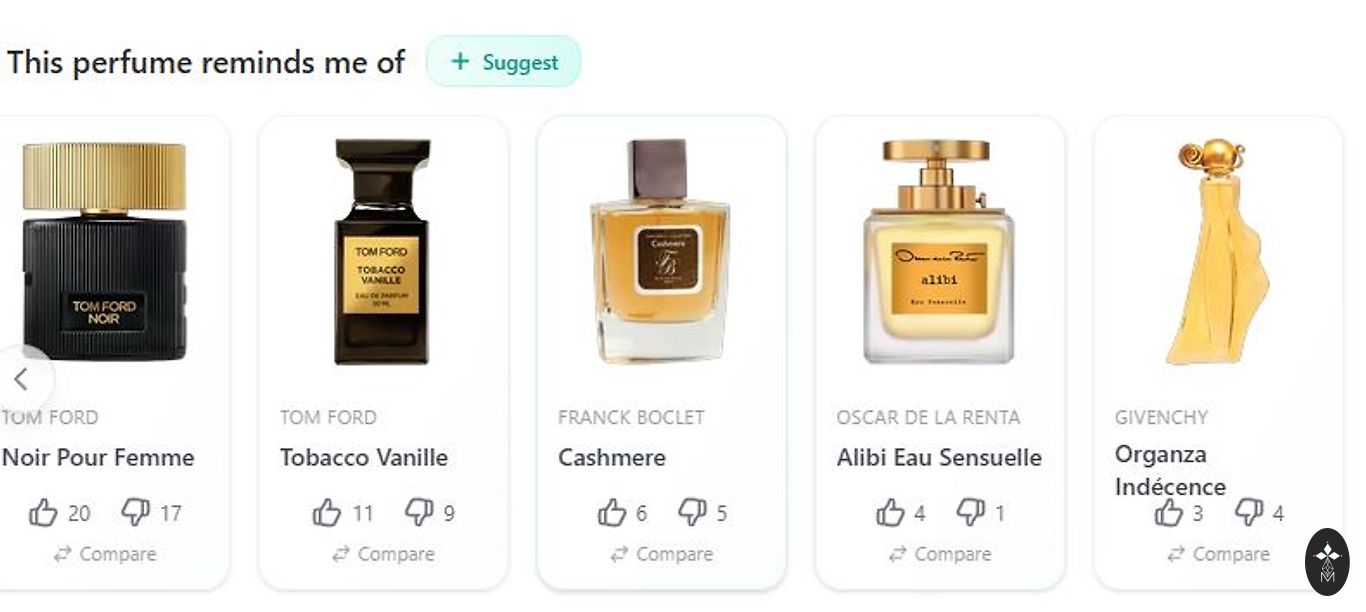Downvote the Cashmere similarity

[x=692, y=513]
